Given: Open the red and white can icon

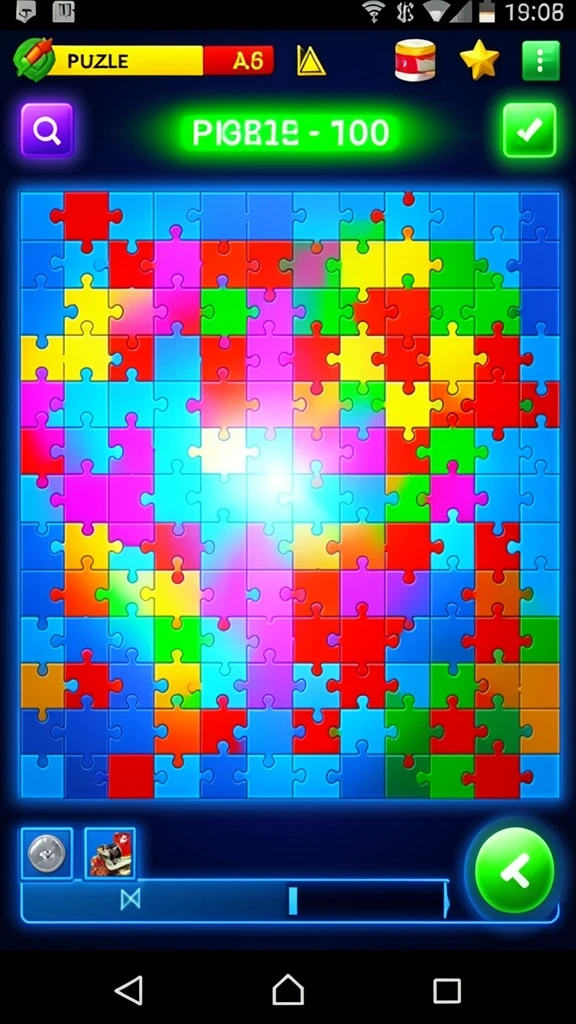Looking at the screenshot, I should [415, 60].
